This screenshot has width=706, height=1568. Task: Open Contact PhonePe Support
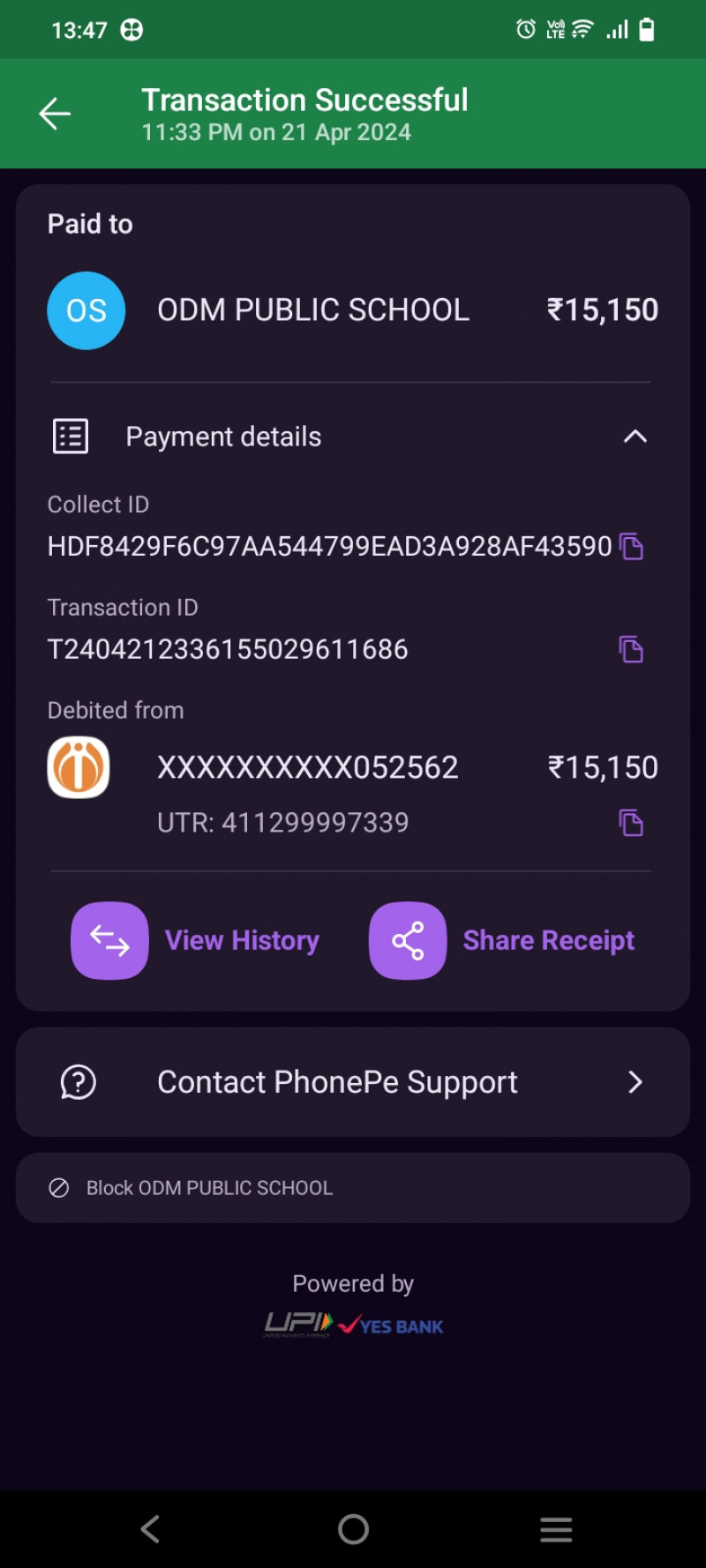353,1082
